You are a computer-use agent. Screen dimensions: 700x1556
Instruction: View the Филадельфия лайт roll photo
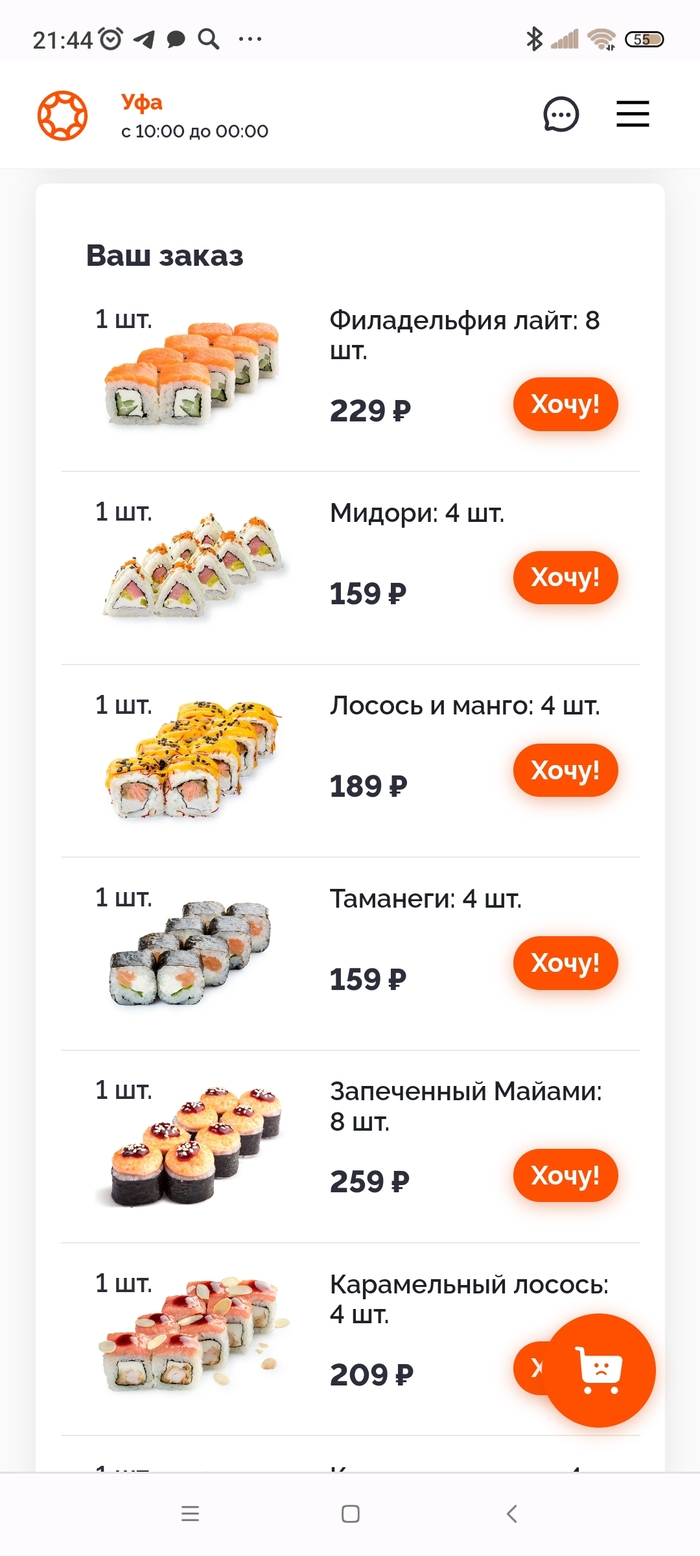click(193, 375)
